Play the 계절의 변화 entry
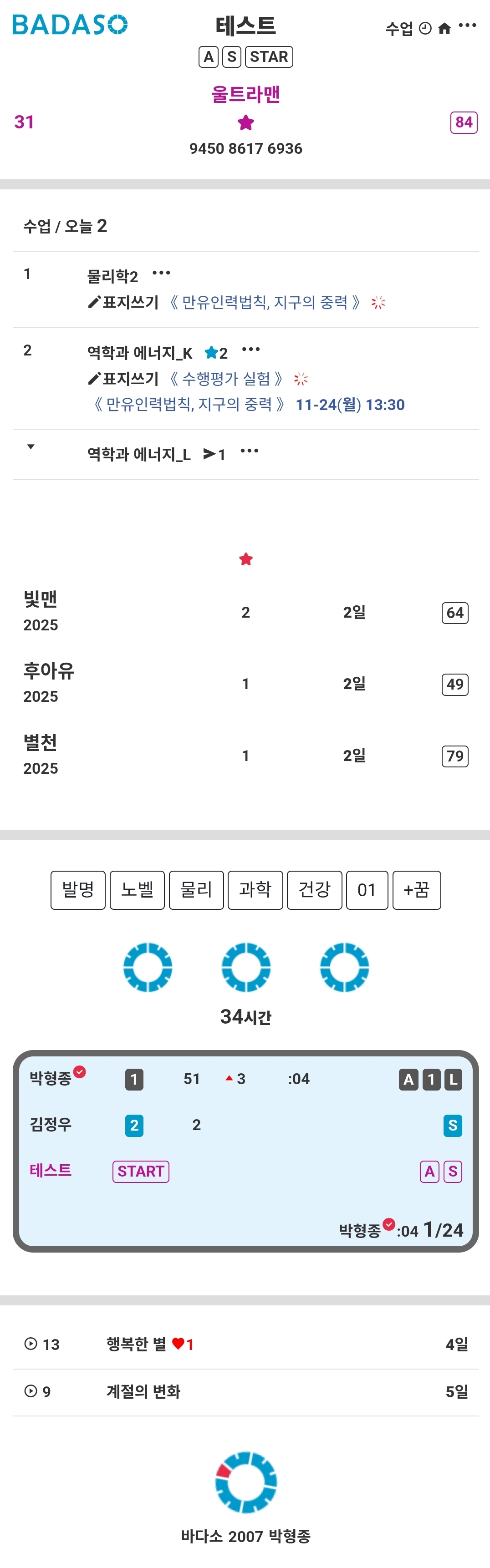Viewport: 490px width, 1568px height. point(31,1391)
